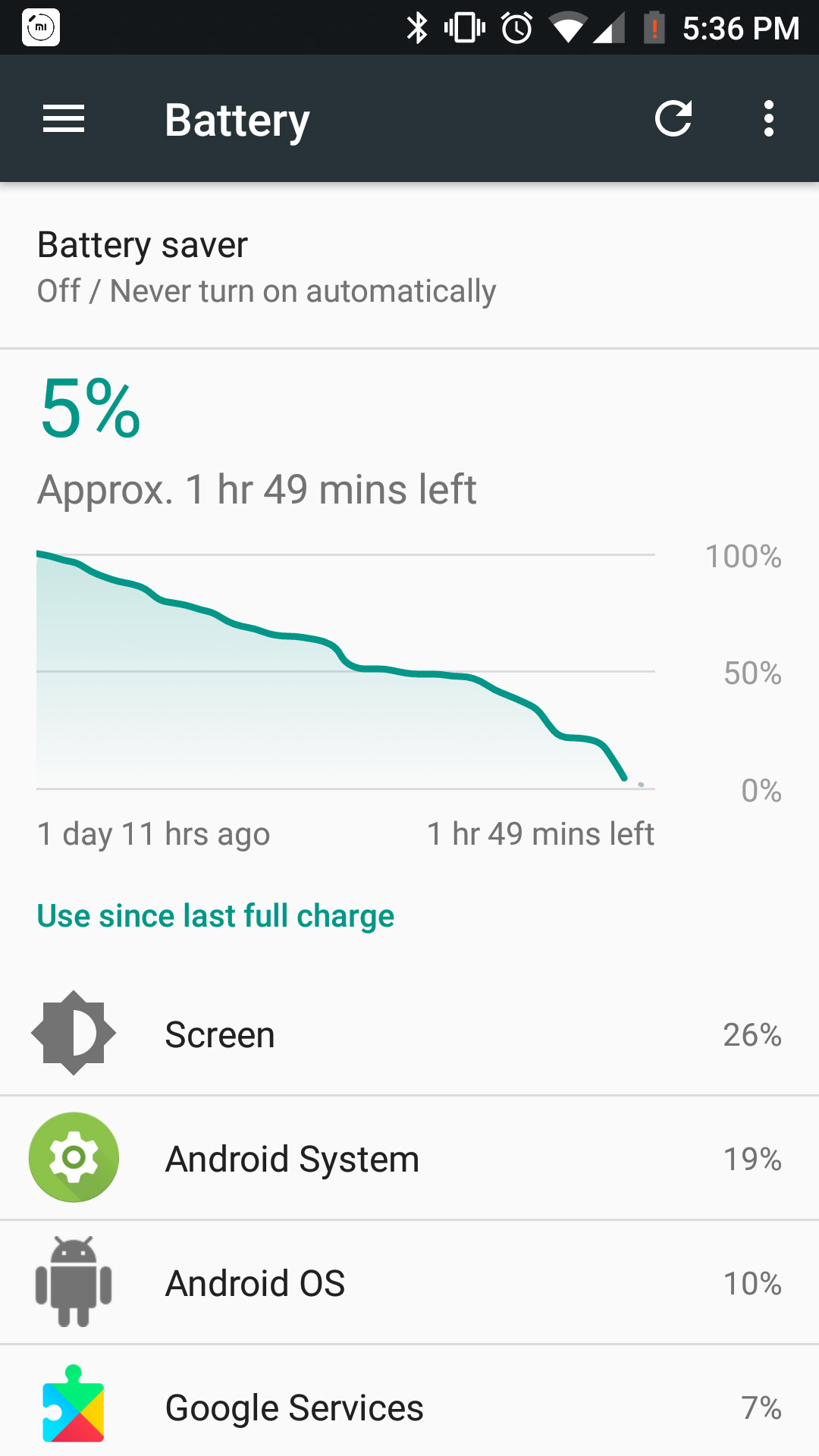Open the overflow menu

[x=768, y=119]
